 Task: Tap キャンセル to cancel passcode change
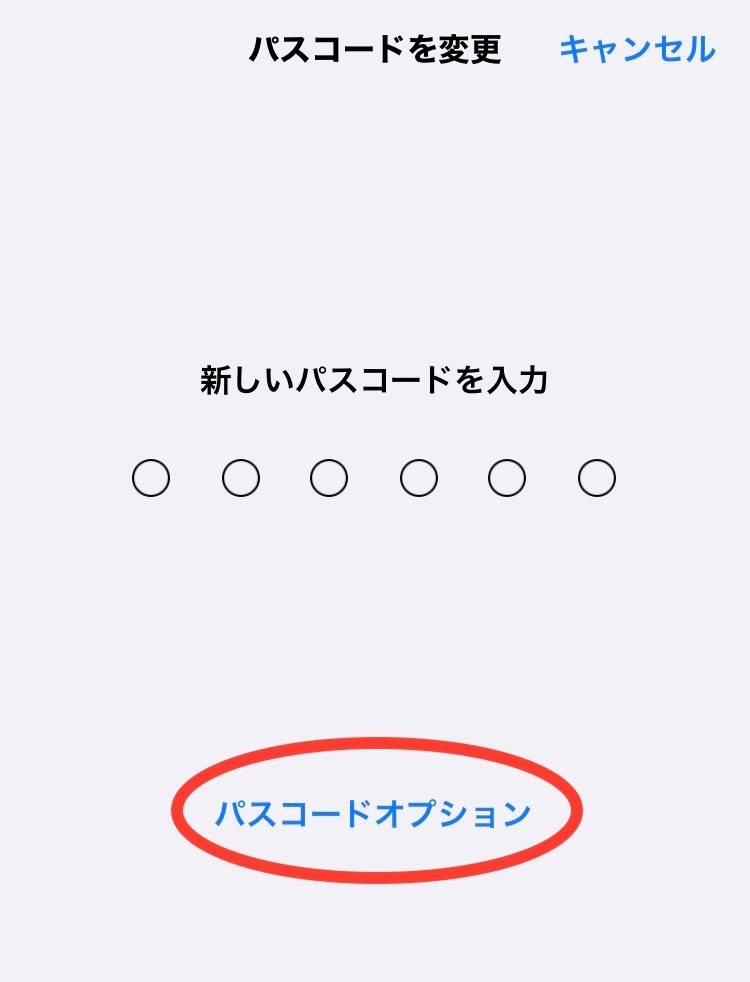[637, 49]
